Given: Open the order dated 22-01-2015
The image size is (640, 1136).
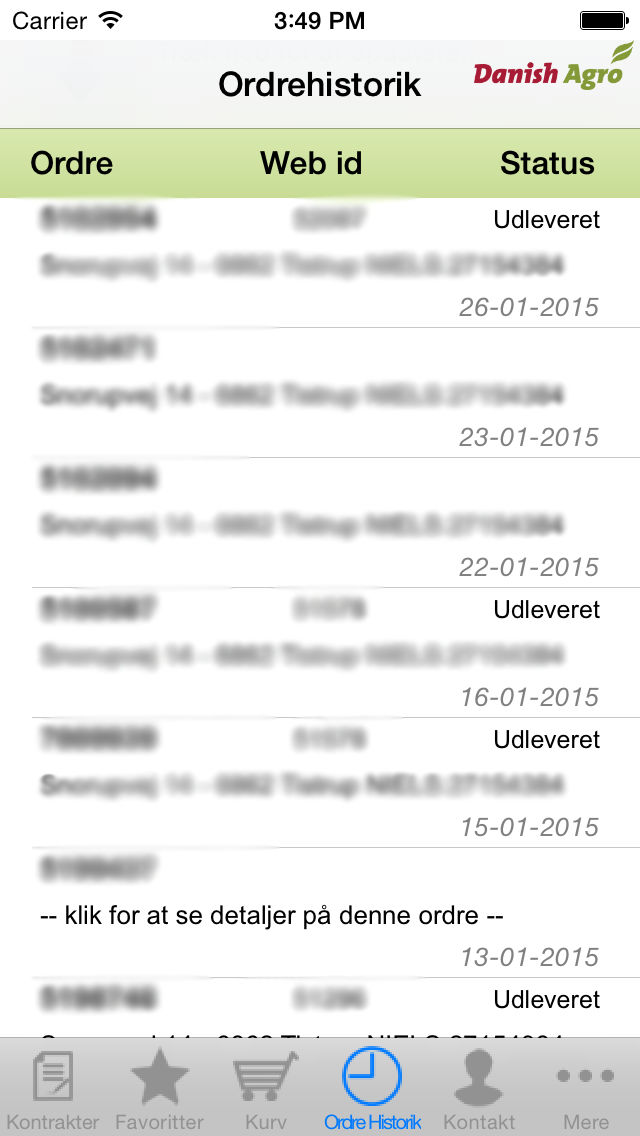Looking at the screenshot, I should (320, 522).
